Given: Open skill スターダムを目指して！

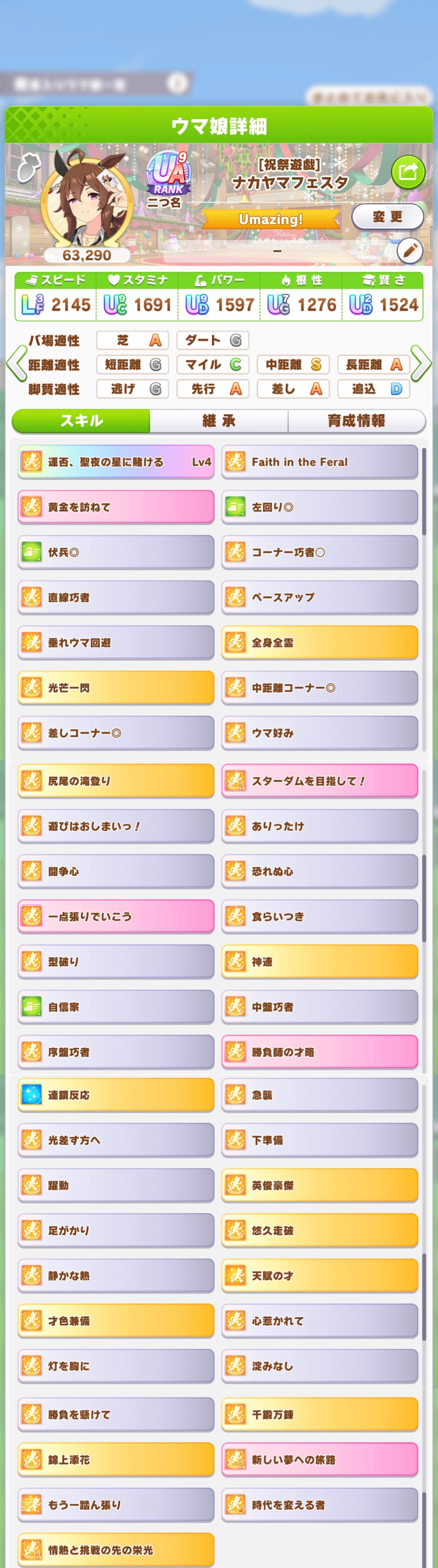Looking at the screenshot, I should (320, 781).
